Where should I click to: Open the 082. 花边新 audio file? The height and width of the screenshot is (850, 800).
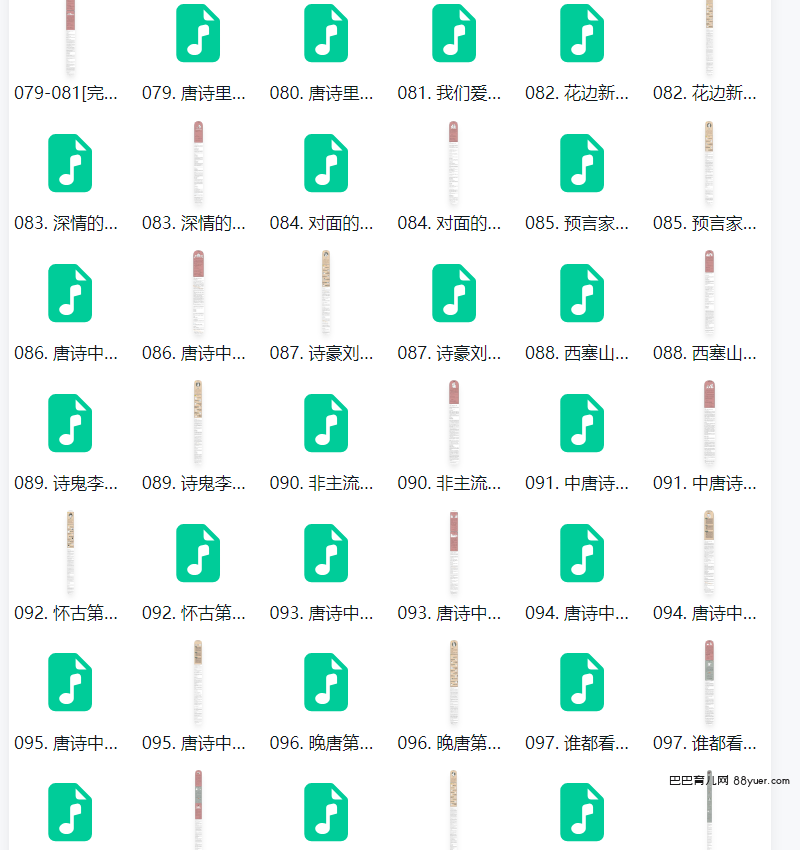(582, 34)
